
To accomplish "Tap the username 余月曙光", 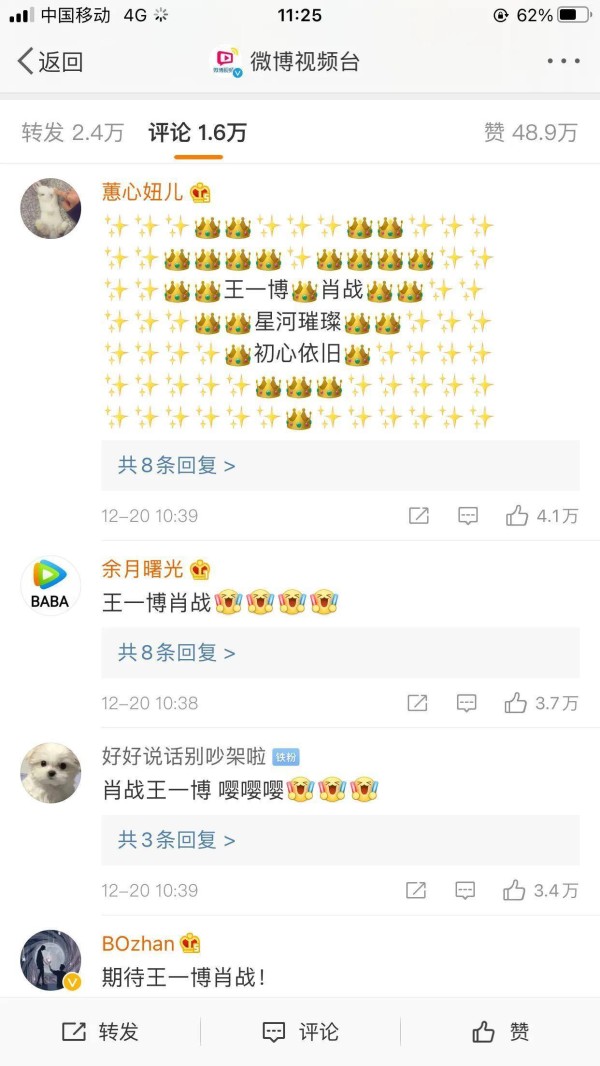I will tap(143, 569).
